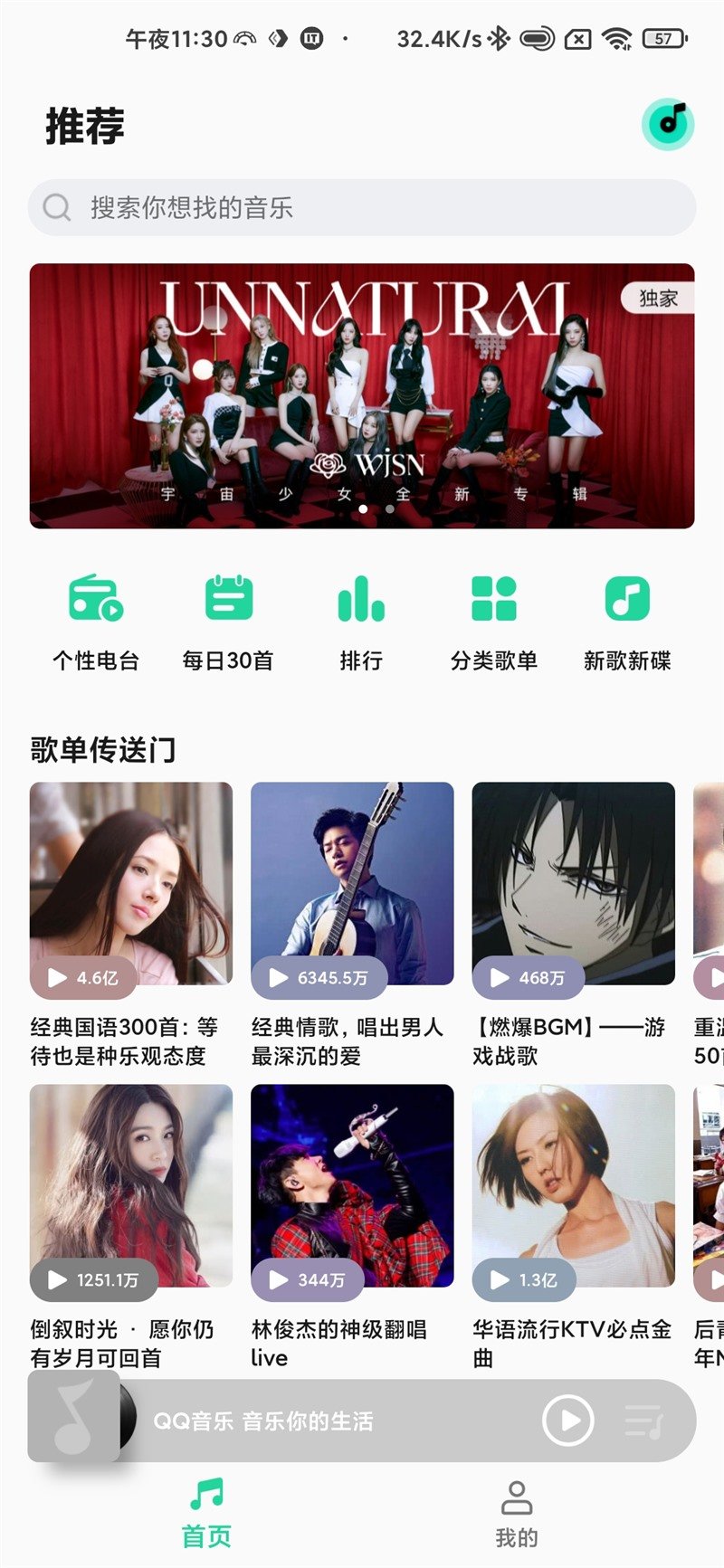Click the 独家 exclusive badge on banner

pyautogui.click(x=656, y=297)
